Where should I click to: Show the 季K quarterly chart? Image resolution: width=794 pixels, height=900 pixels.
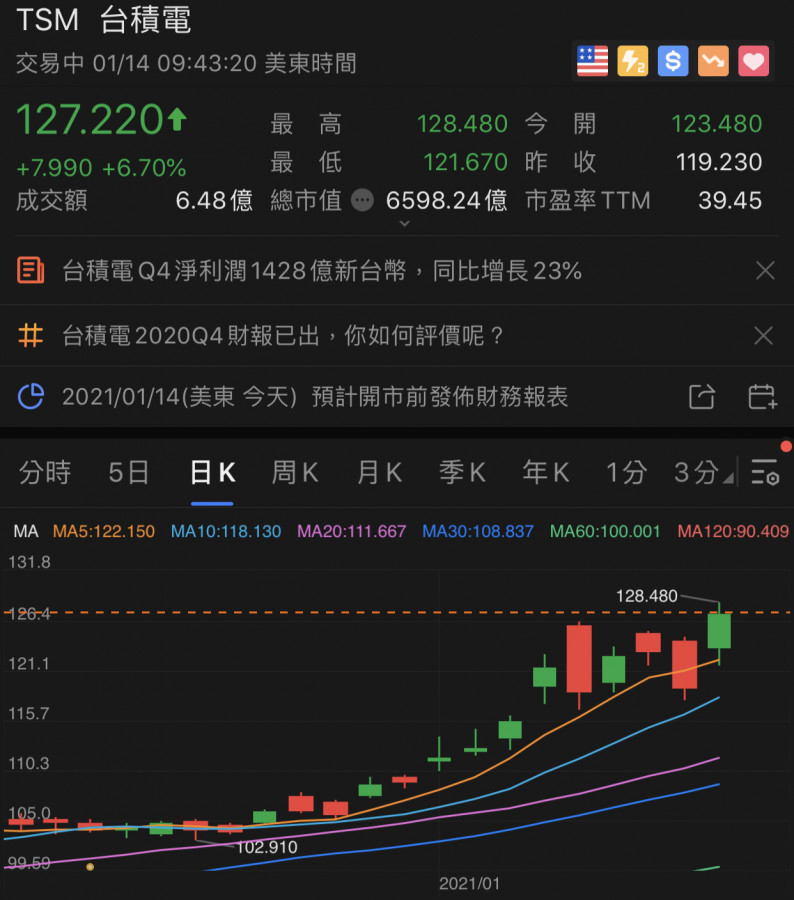[x=462, y=472]
